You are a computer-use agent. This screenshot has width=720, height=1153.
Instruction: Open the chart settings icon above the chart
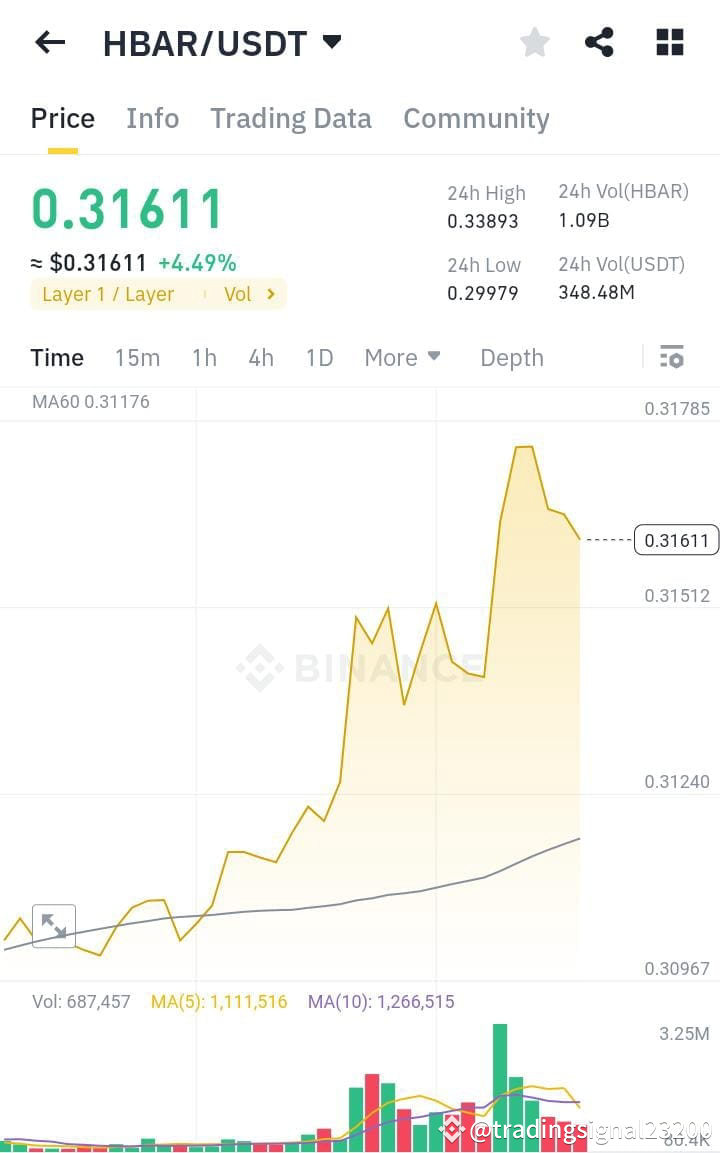[x=672, y=357]
